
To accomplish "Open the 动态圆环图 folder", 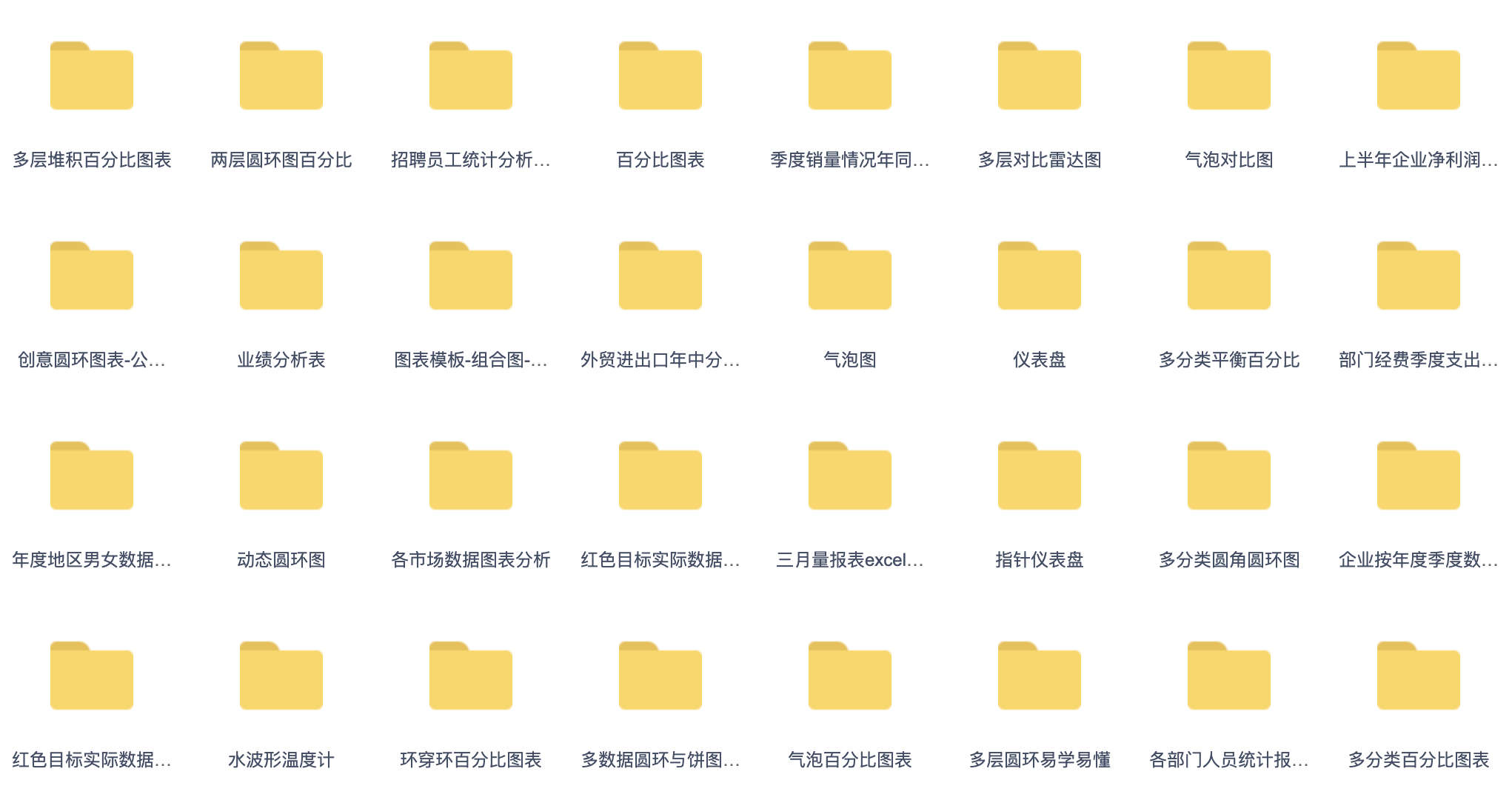I will [281, 477].
